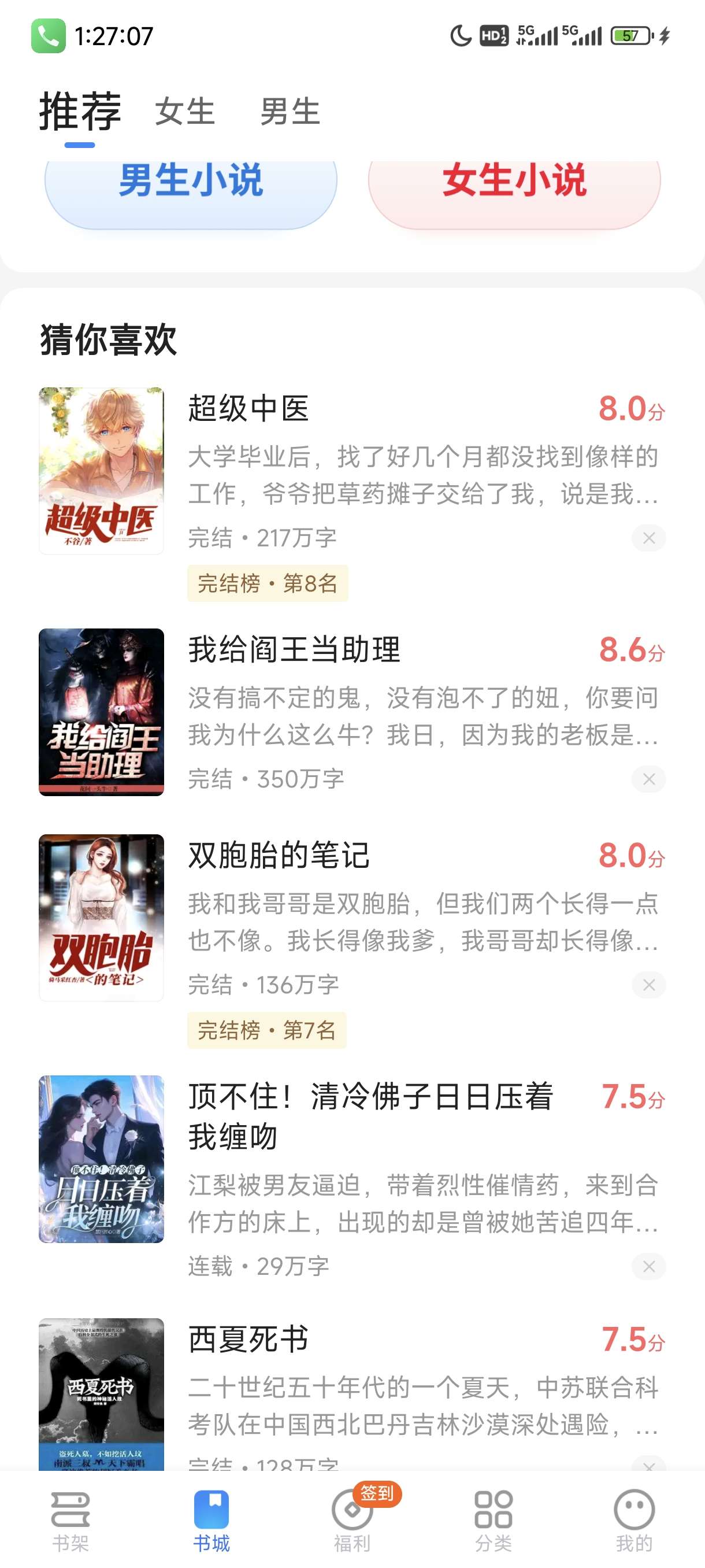The height and width of the screenshot is (1568, 705).
Task: Open the novel 我给阎王当助理
Action: tap(294, 649)
